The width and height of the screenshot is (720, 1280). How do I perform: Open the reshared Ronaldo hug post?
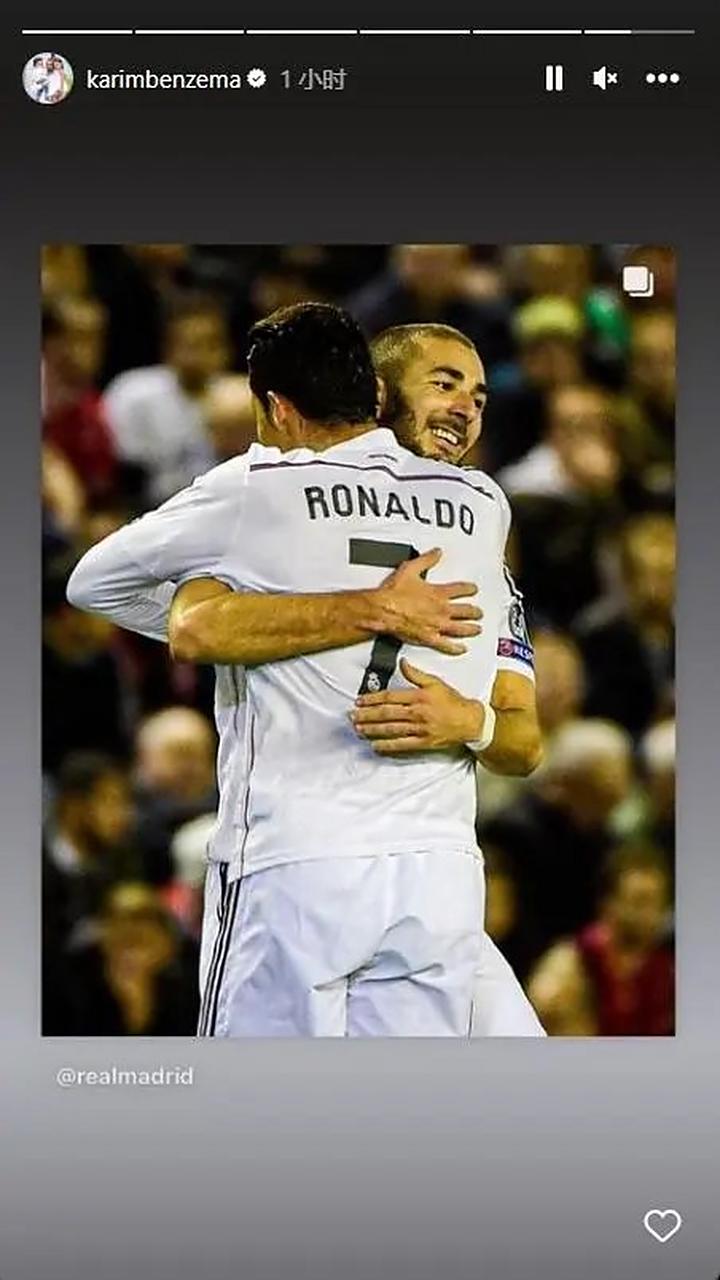click(x=358, y=640)
